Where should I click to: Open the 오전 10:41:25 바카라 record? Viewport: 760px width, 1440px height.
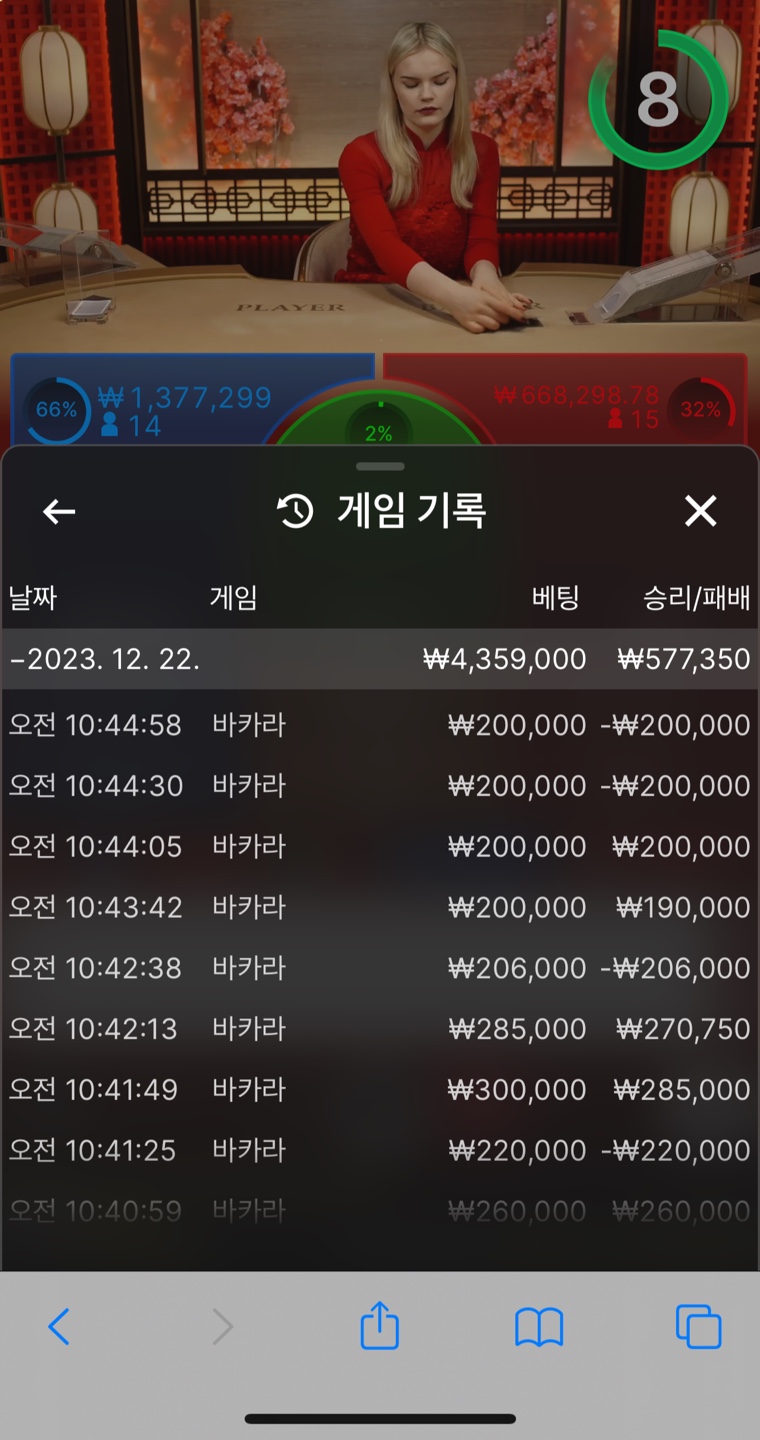[x=380, y=1150]
